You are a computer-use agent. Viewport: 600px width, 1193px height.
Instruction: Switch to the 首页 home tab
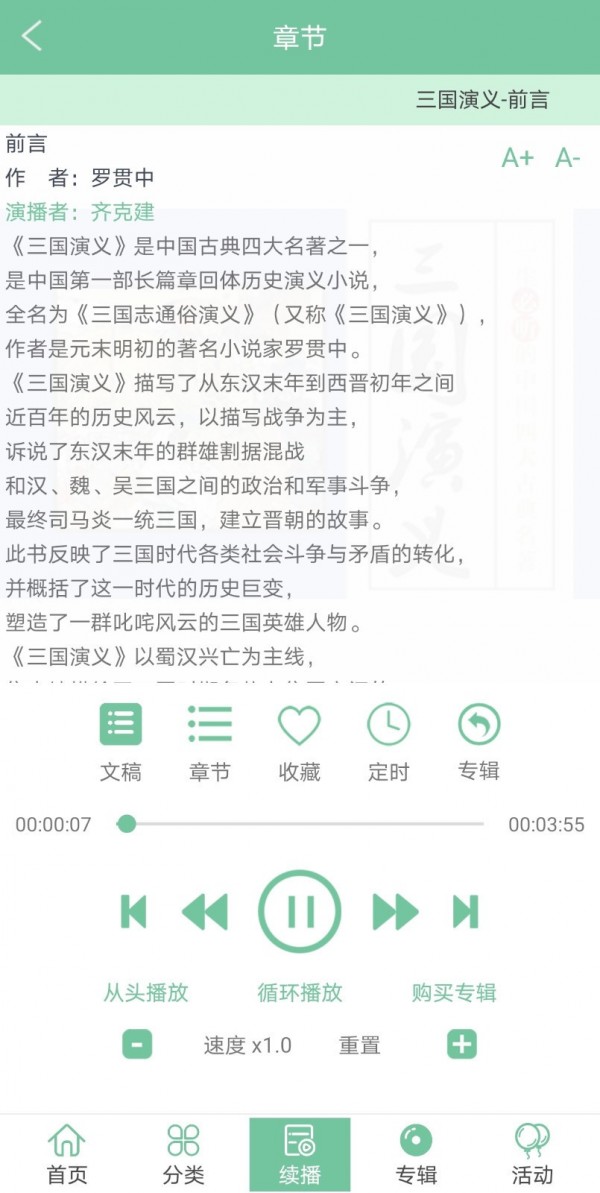point(67,1154)
